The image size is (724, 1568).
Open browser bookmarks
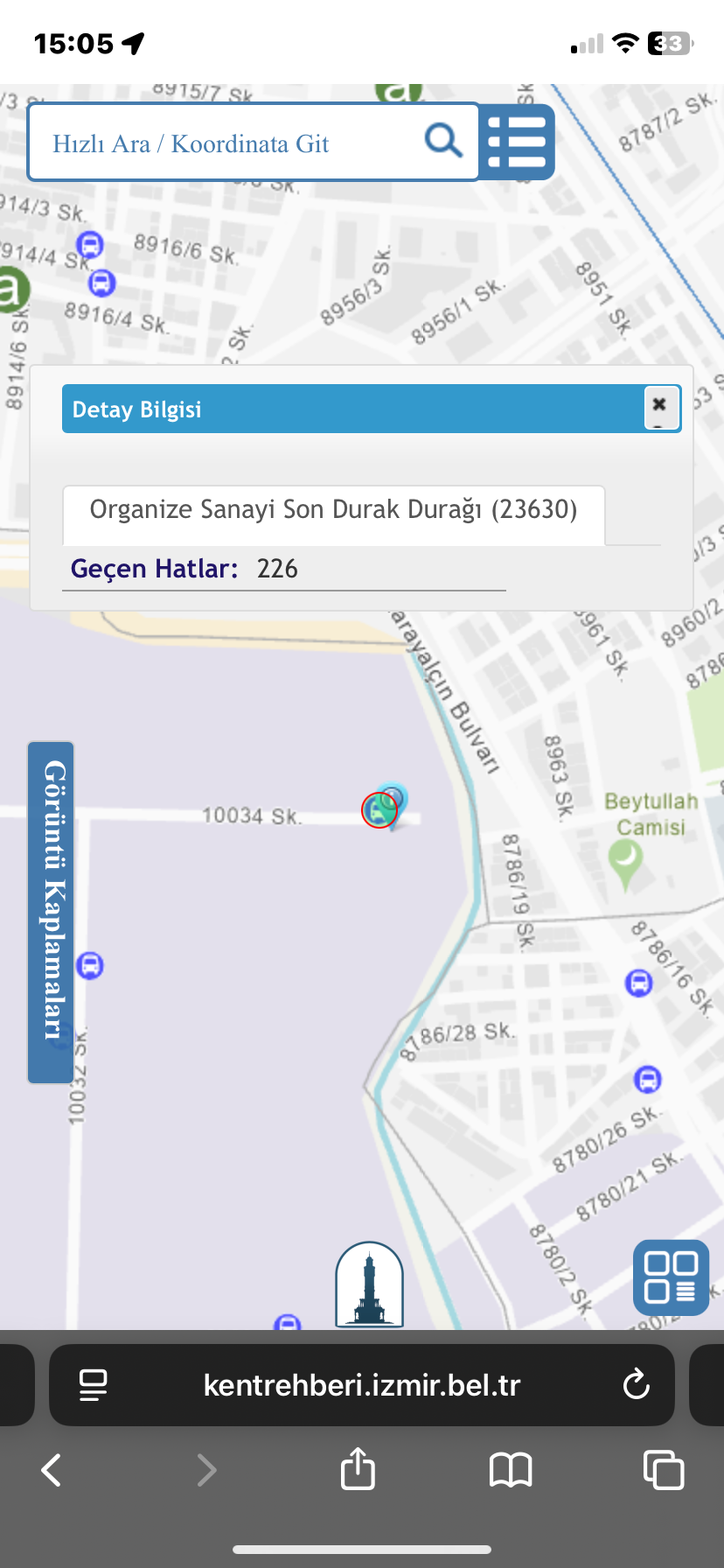tap(511, 1470)
